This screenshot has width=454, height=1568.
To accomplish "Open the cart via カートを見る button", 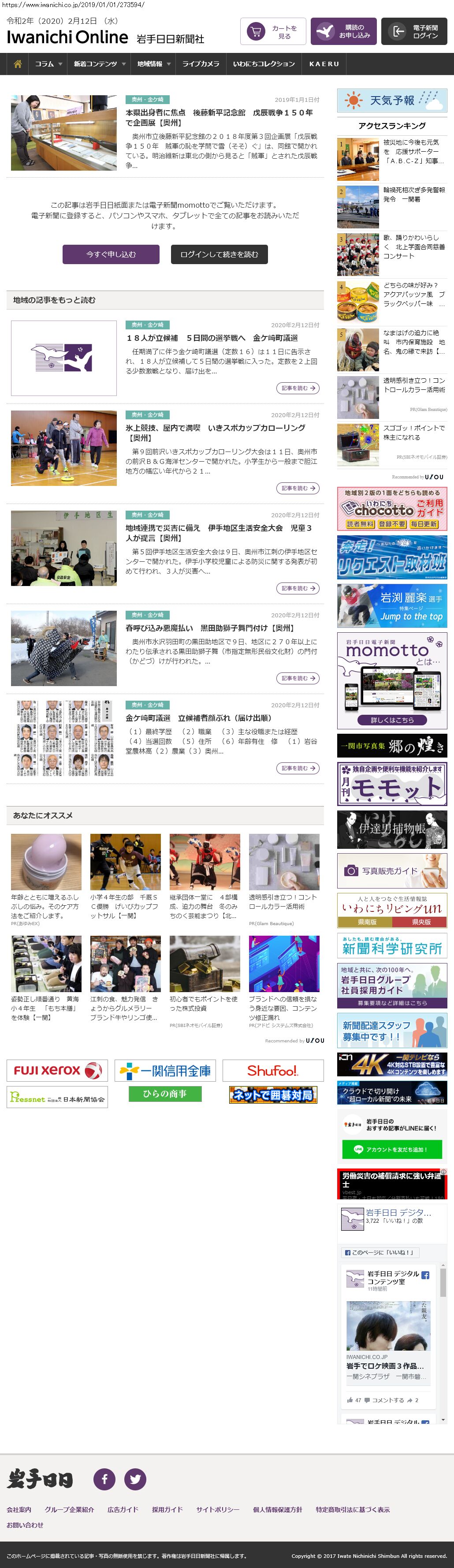I will click(x=273, y=32).
